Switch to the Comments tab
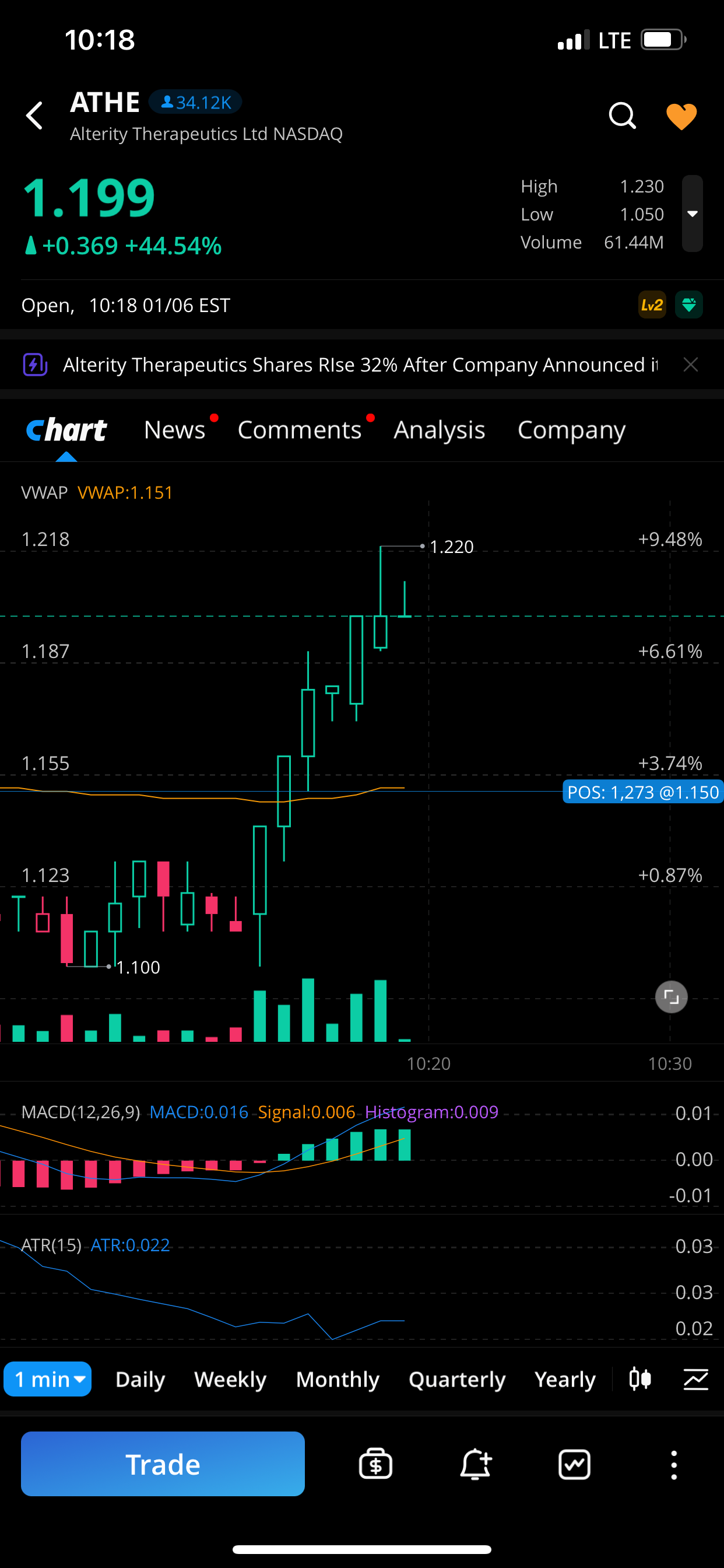Image resolution: width=724 pixels, height=1568 pixels. [299, 430]
